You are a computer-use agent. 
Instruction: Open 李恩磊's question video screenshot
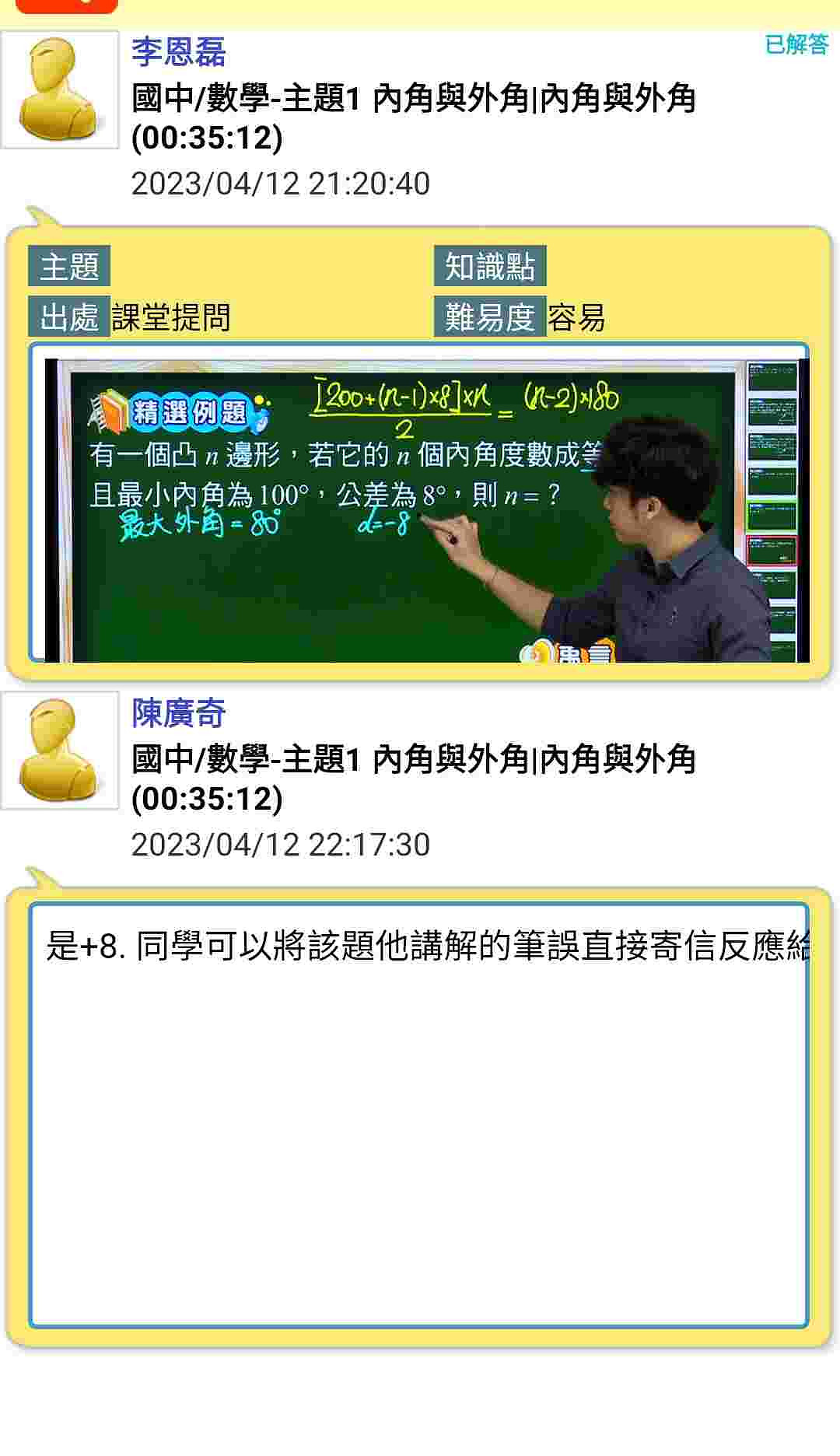click(x=420, y=509)
